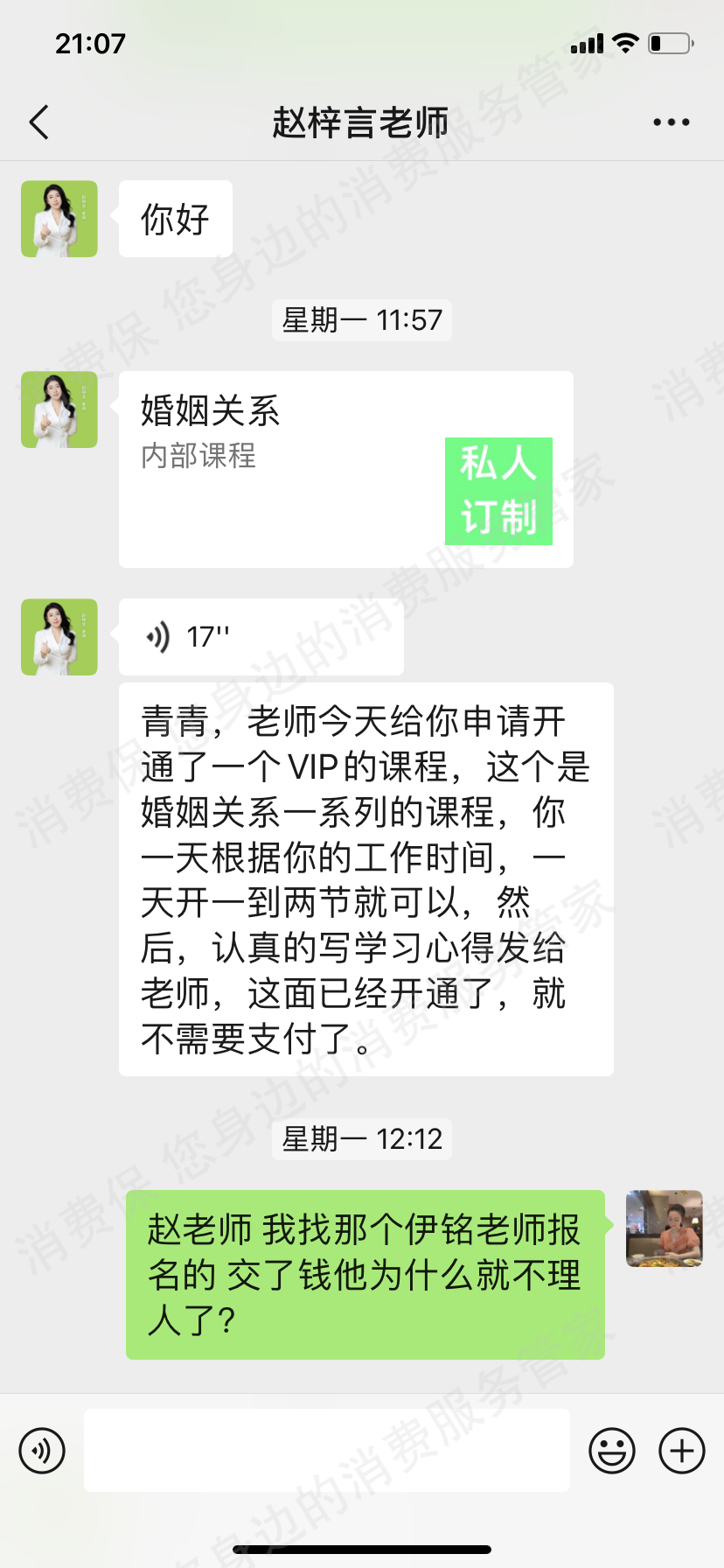
Task: Focus the message text input field
Action: (326, 1451)
